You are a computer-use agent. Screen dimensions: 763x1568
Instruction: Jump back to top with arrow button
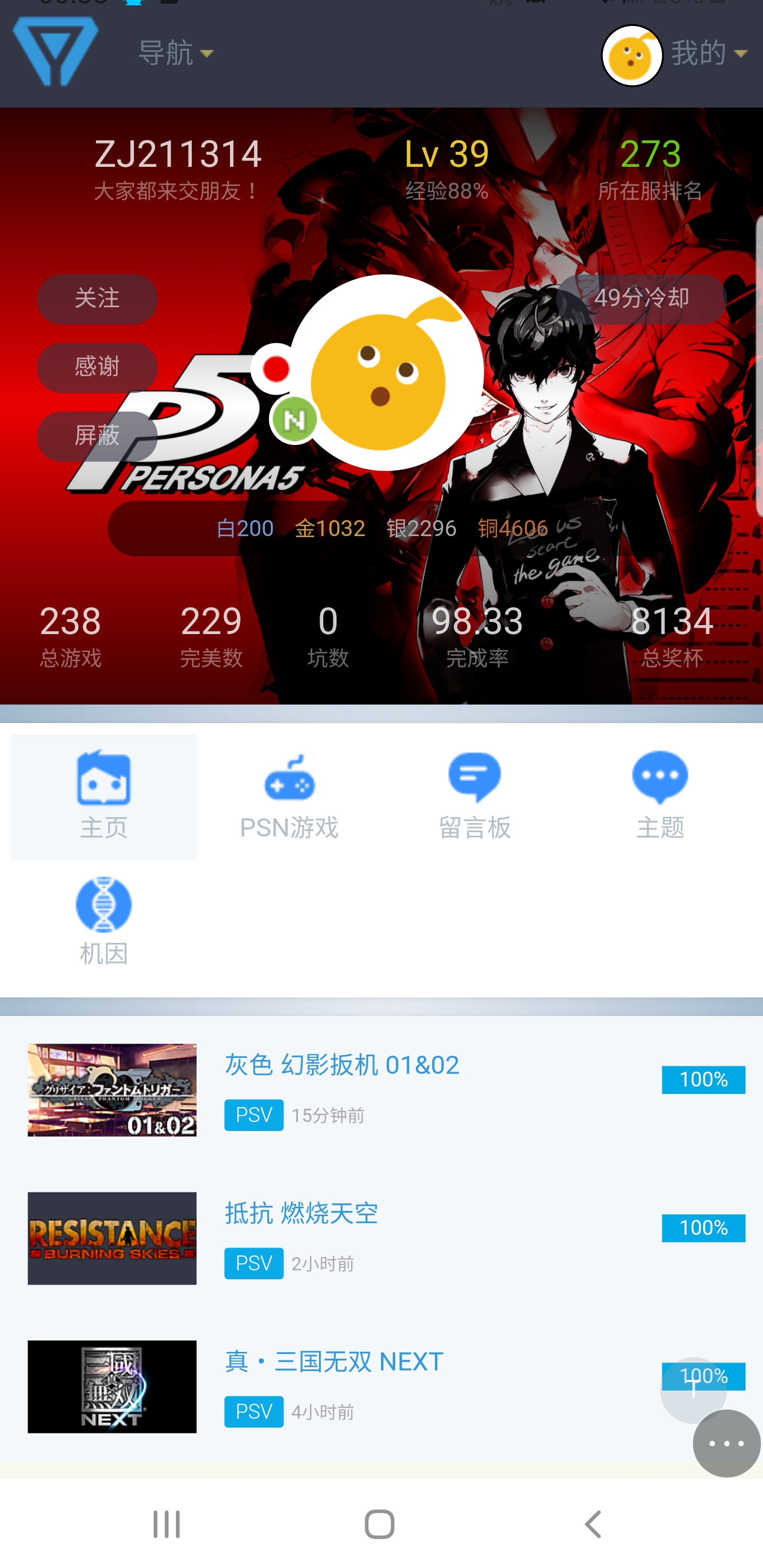[693, 1389]
